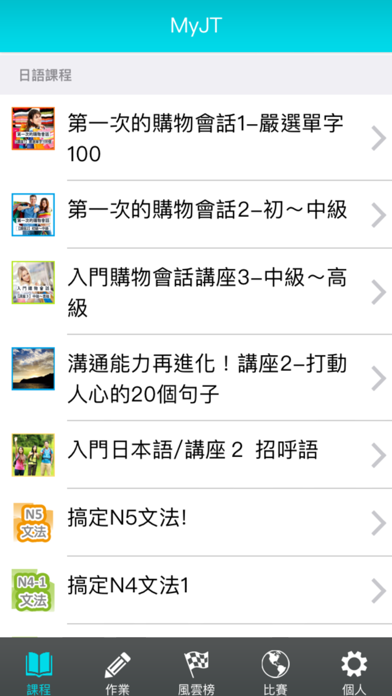This screenshot has height=696, width=392.
Task: Open 入門日本語/講座 2 招呼語
Action: coord(196,455)
